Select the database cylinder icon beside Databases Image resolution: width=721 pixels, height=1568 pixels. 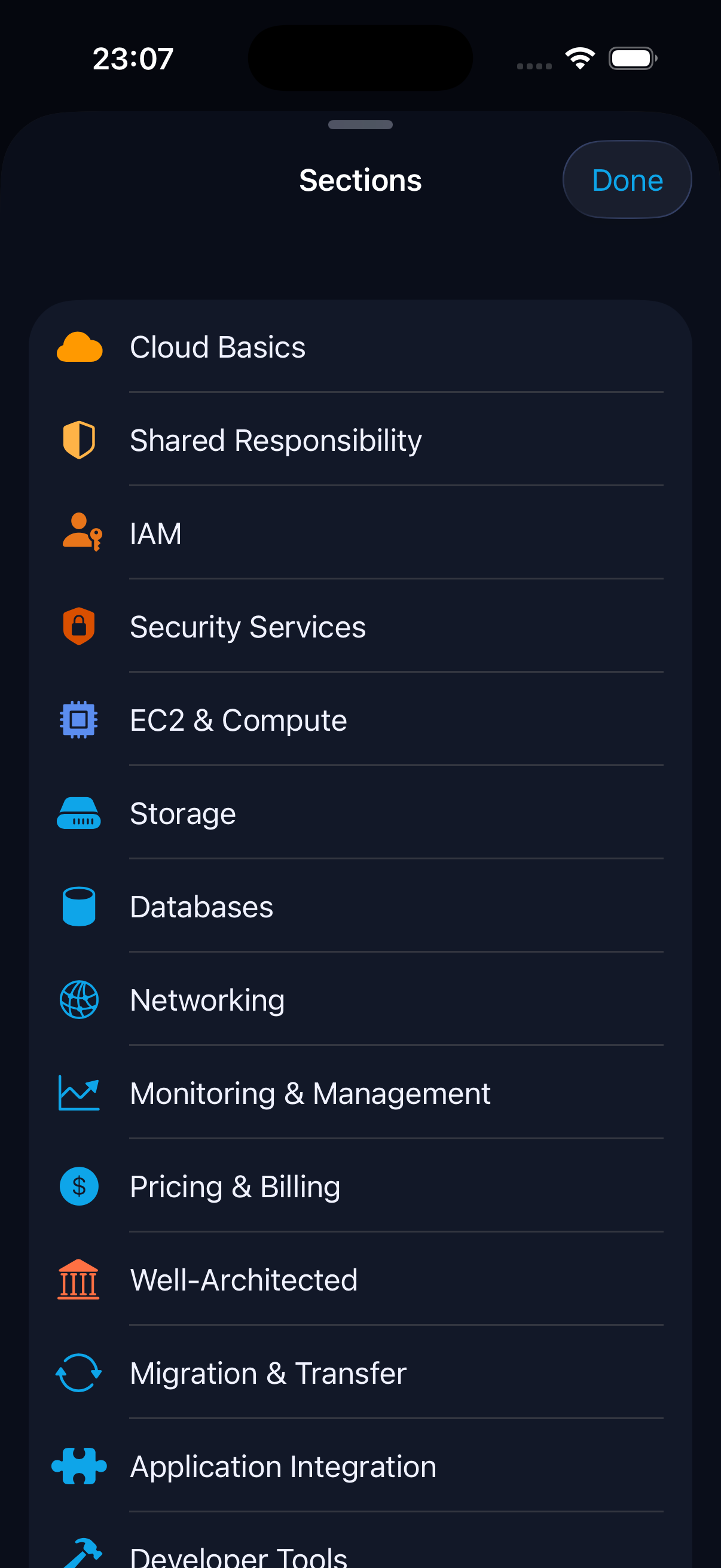(x=79, y=906)
